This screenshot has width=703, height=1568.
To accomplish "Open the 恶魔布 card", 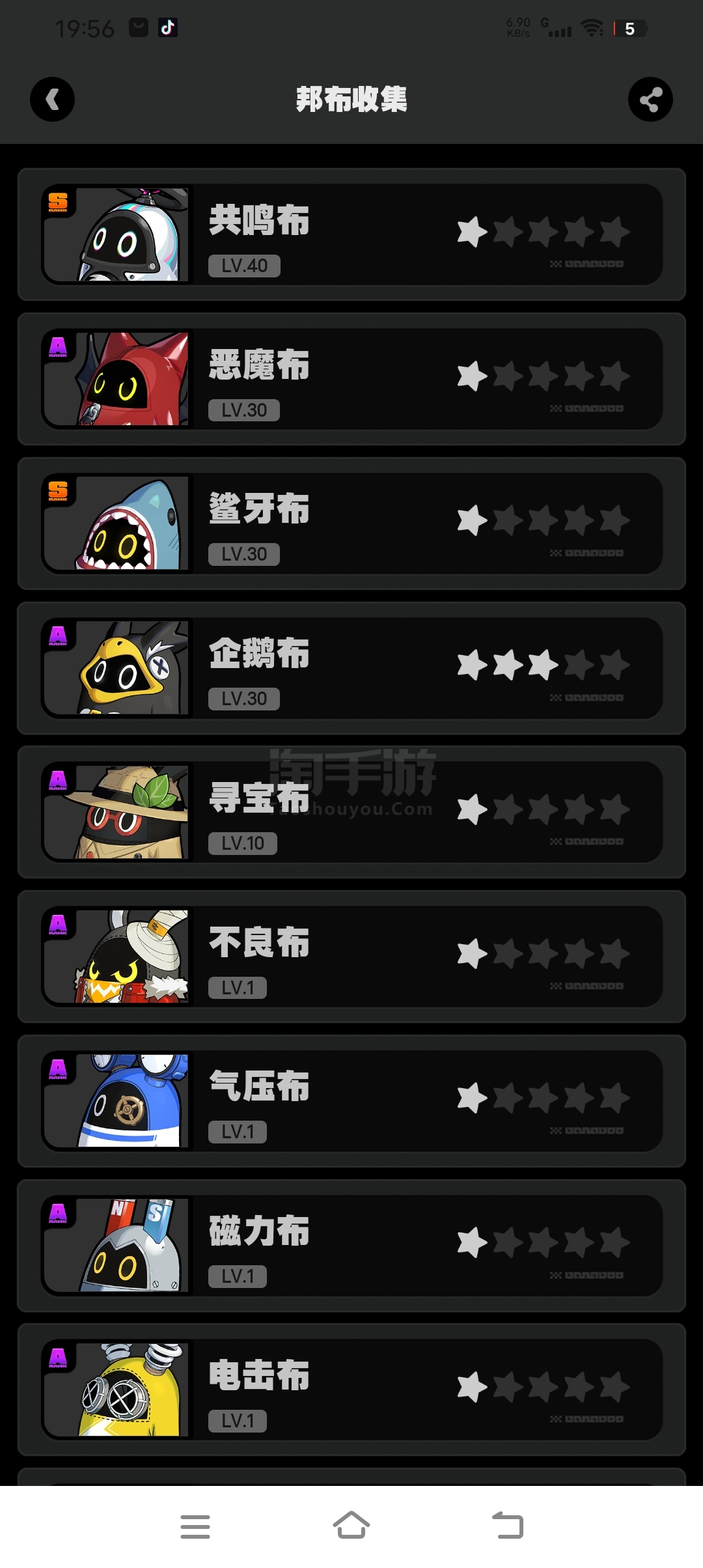I will point(351,379).
